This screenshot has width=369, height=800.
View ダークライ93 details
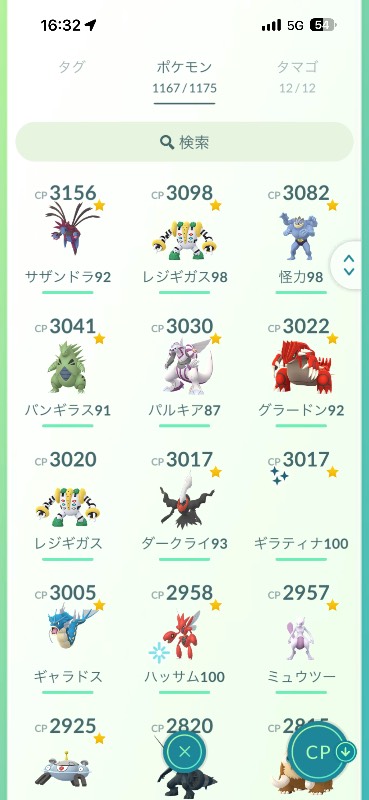click(x=184, y=505)
